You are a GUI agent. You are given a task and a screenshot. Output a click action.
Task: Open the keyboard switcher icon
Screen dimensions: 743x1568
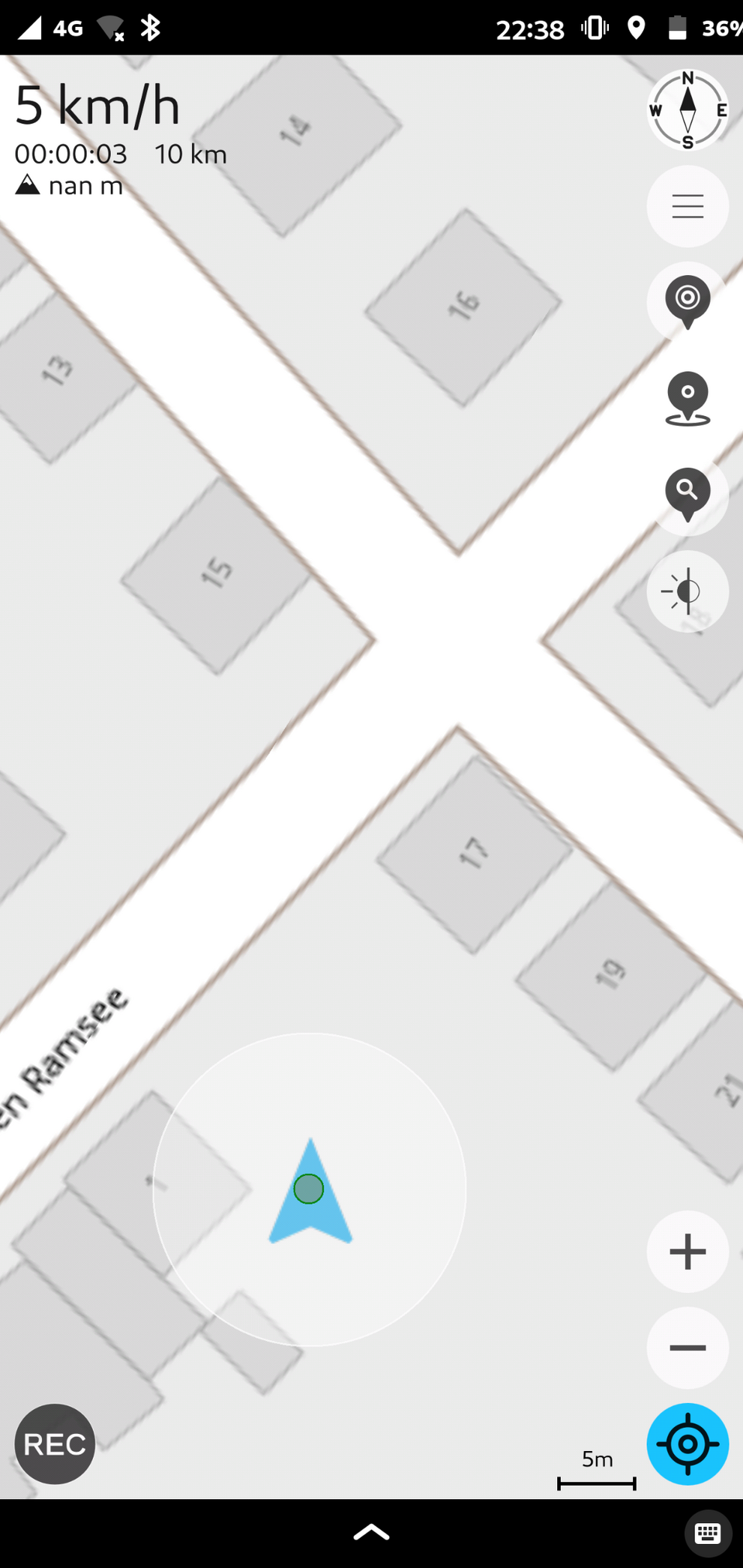click(708, 1533)
